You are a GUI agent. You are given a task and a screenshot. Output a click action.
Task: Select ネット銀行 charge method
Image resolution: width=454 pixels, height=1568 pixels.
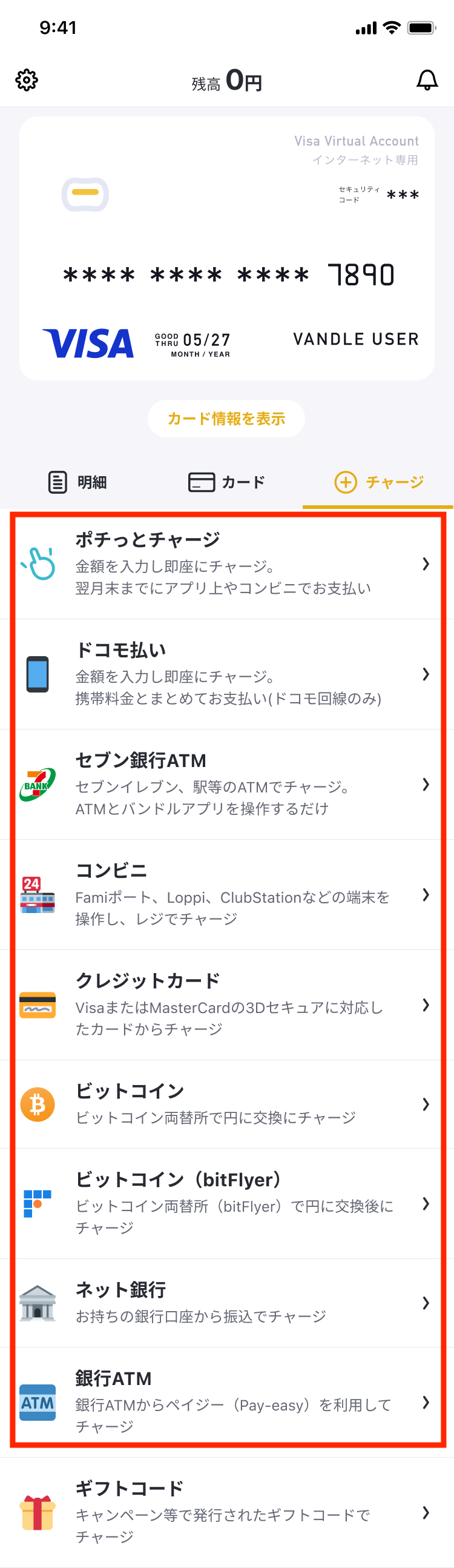(226, 1303)
